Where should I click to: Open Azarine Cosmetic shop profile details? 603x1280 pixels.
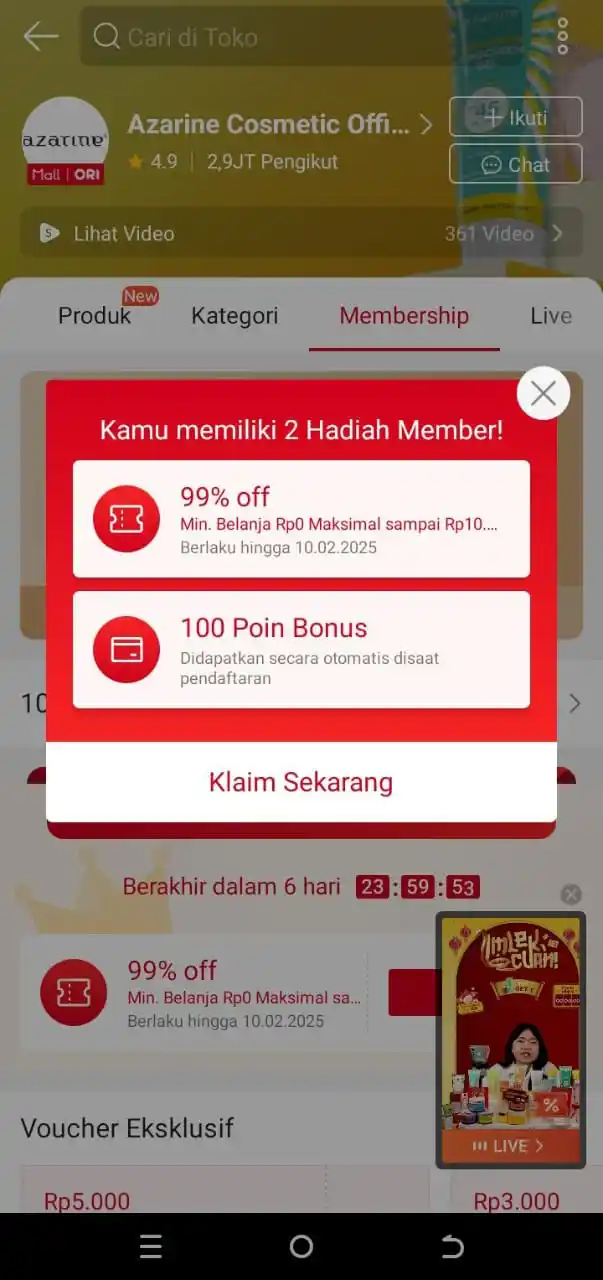[x=280, y=125]
